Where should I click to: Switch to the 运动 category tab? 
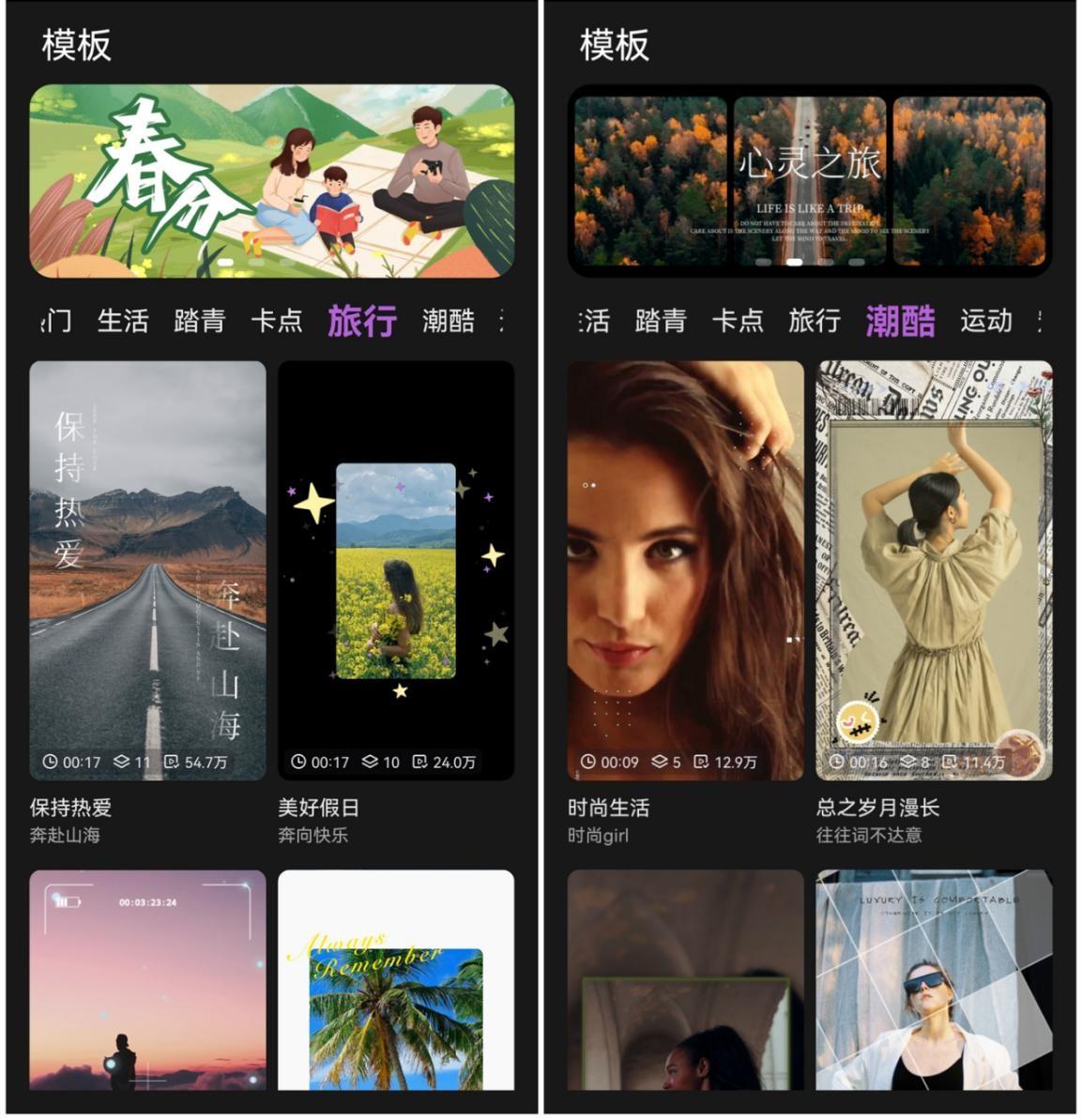[x=985, y=321]
